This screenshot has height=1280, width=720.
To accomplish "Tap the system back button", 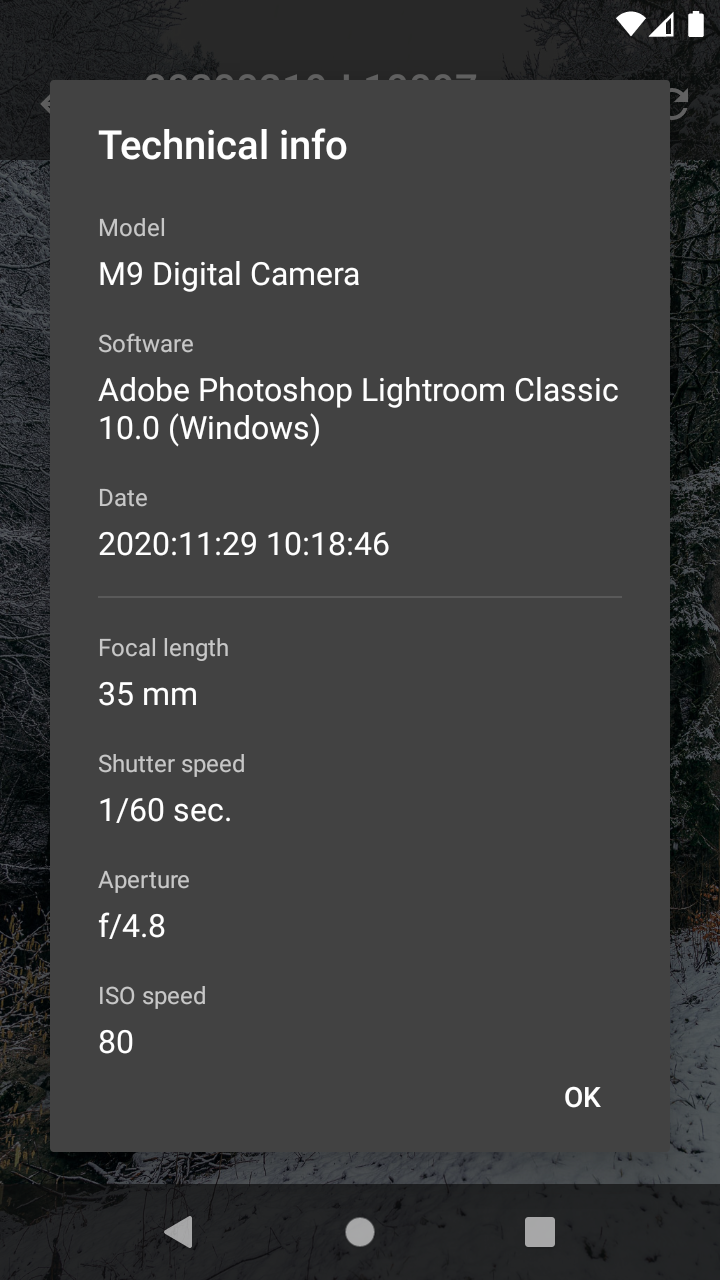I will click(179, 1232).
